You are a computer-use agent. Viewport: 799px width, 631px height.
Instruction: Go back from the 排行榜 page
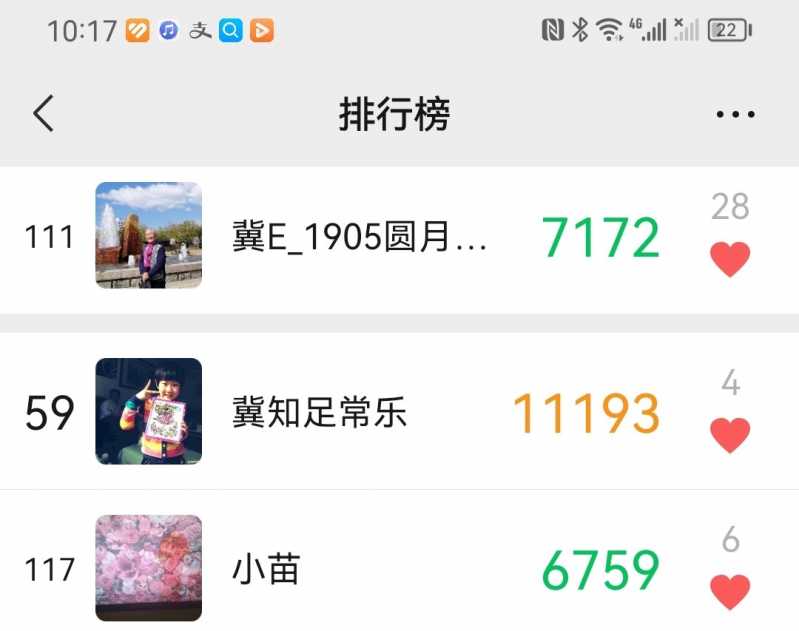coord(43,114)
